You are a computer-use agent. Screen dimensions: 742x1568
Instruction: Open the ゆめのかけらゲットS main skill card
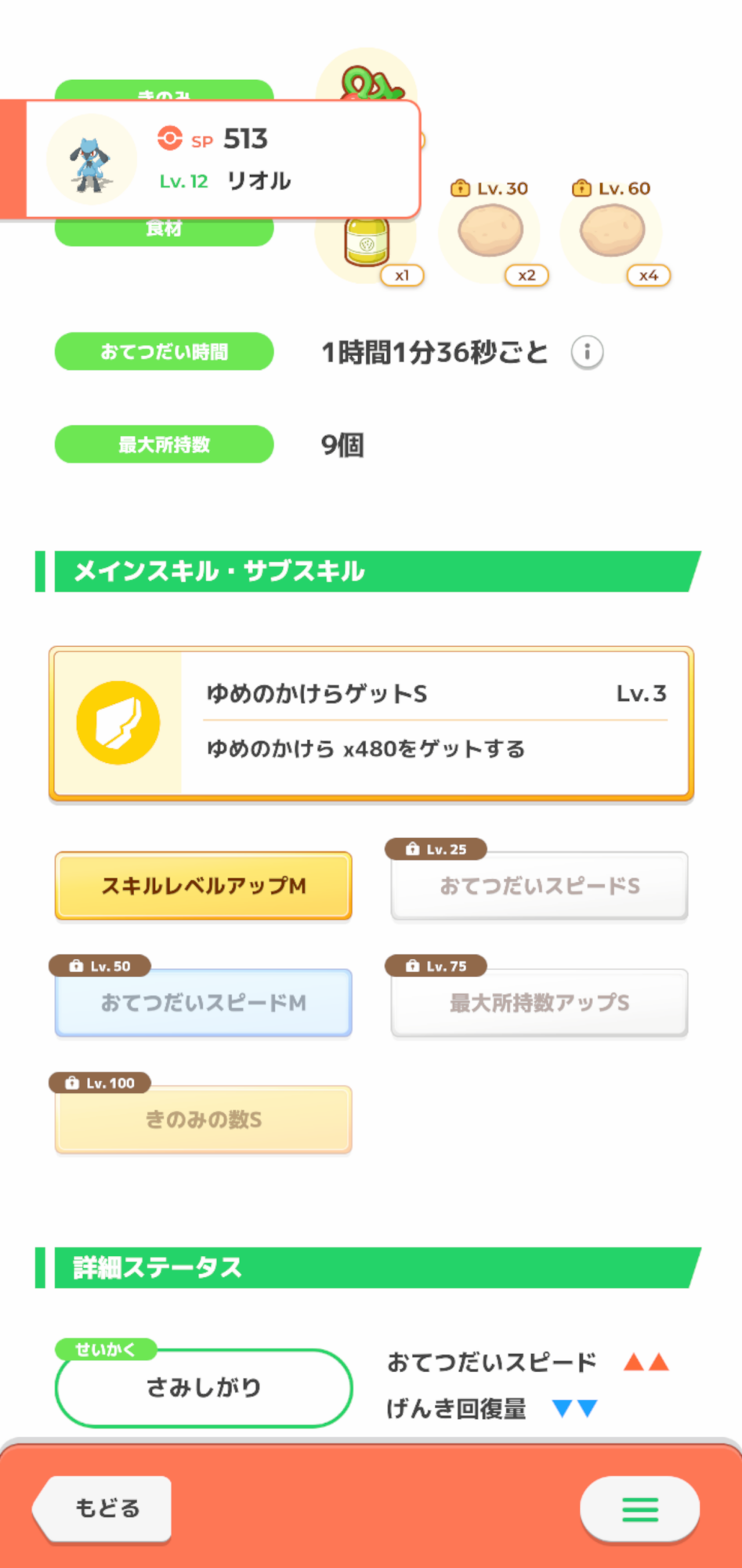click(x=371, y=724)
